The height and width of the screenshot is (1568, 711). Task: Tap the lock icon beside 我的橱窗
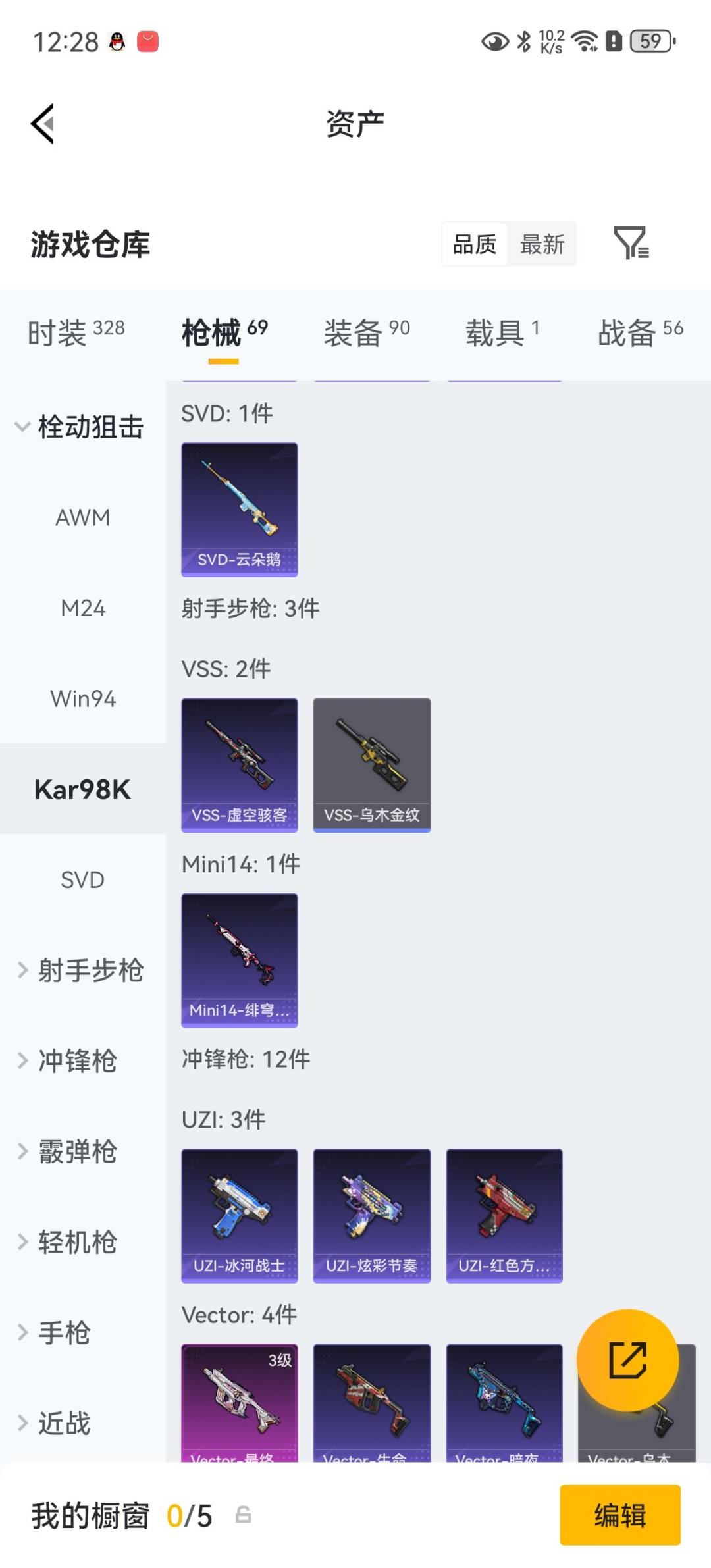244,1515
